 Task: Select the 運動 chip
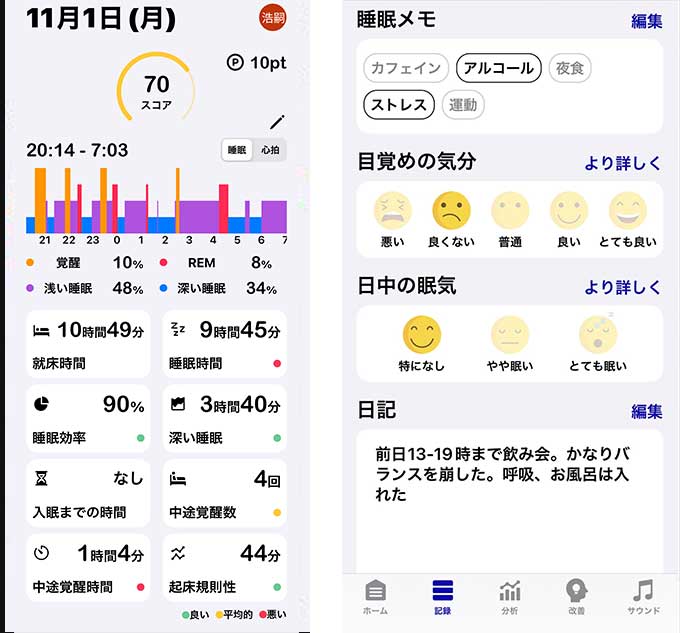[x=463, y=104]
